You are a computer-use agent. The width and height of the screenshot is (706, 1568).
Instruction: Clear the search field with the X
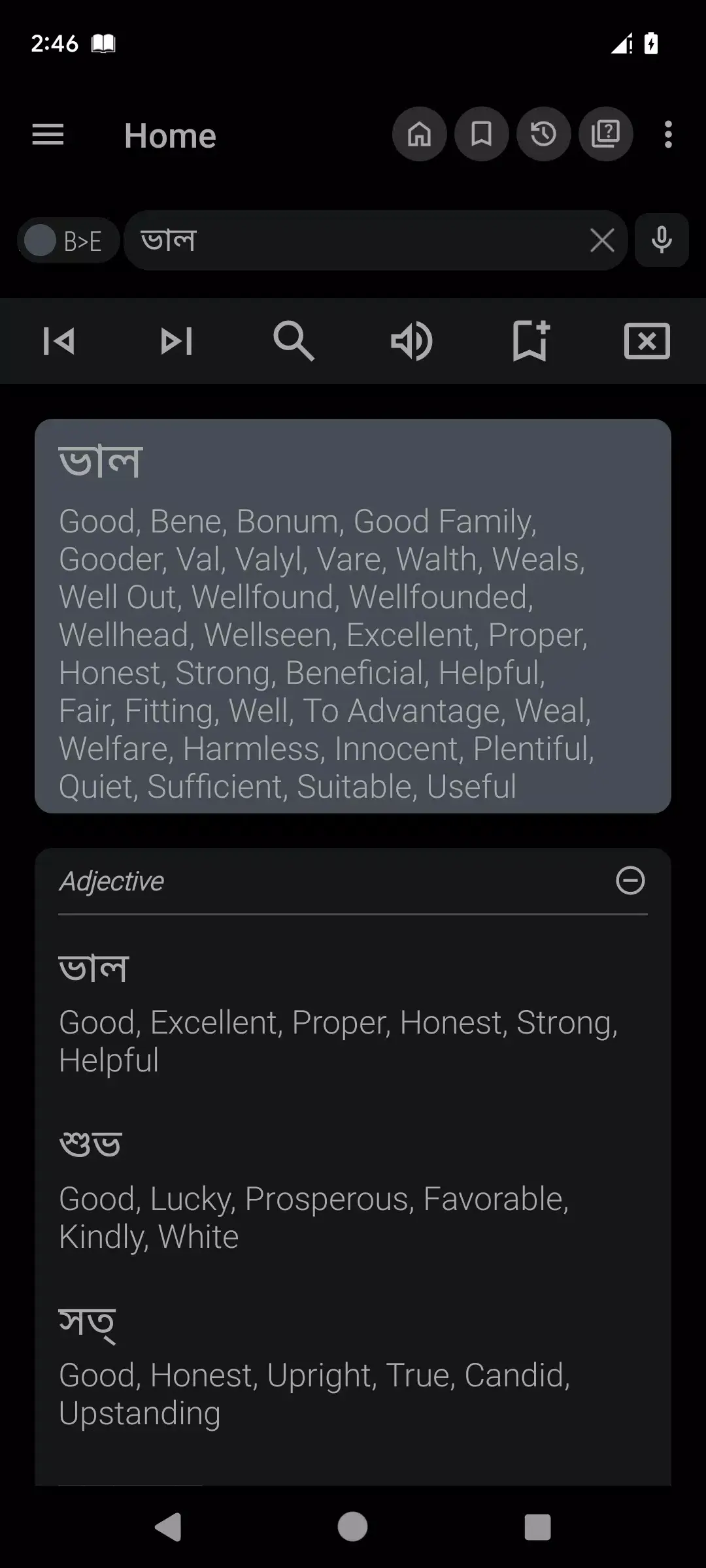click(x=601, y=240)
